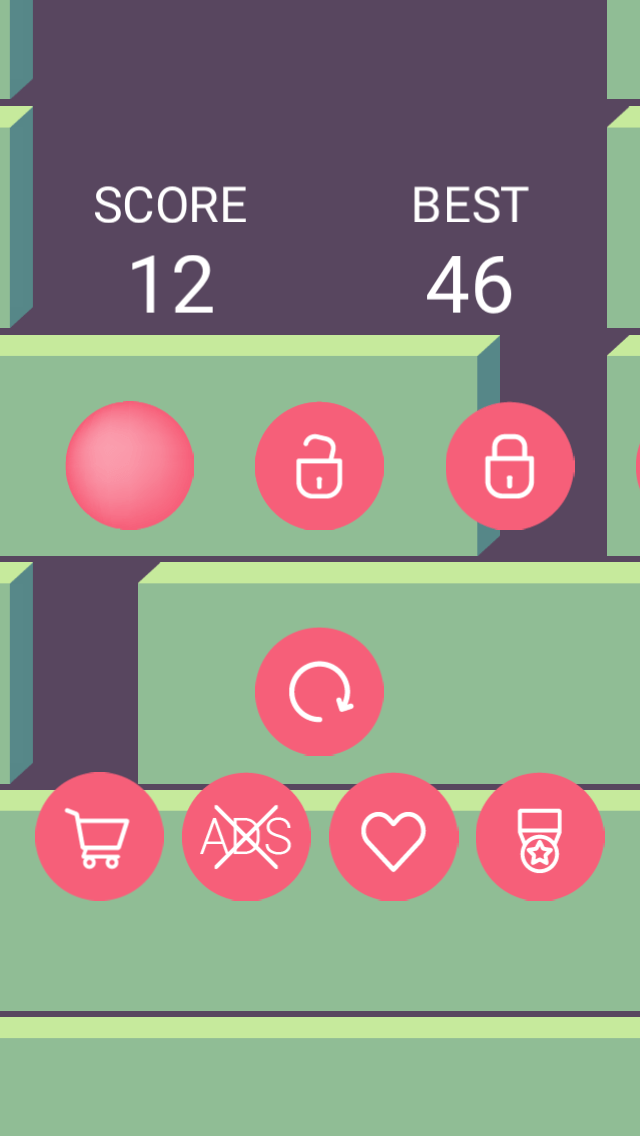Tap the heart icon to rate
The image size is (640, 1136).
pyautogui.click(x=393, y=837)
